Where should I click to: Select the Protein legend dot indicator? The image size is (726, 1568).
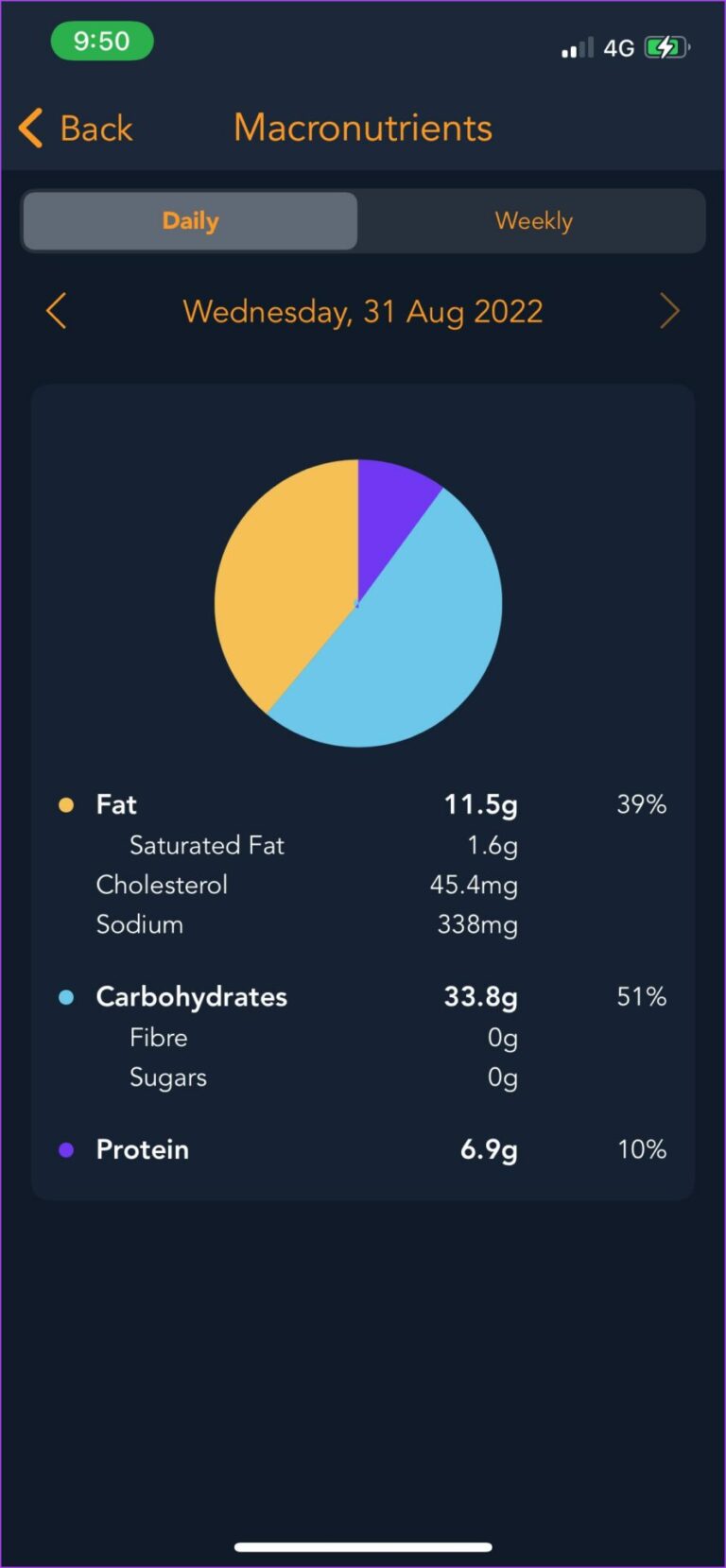[65, 1148]
